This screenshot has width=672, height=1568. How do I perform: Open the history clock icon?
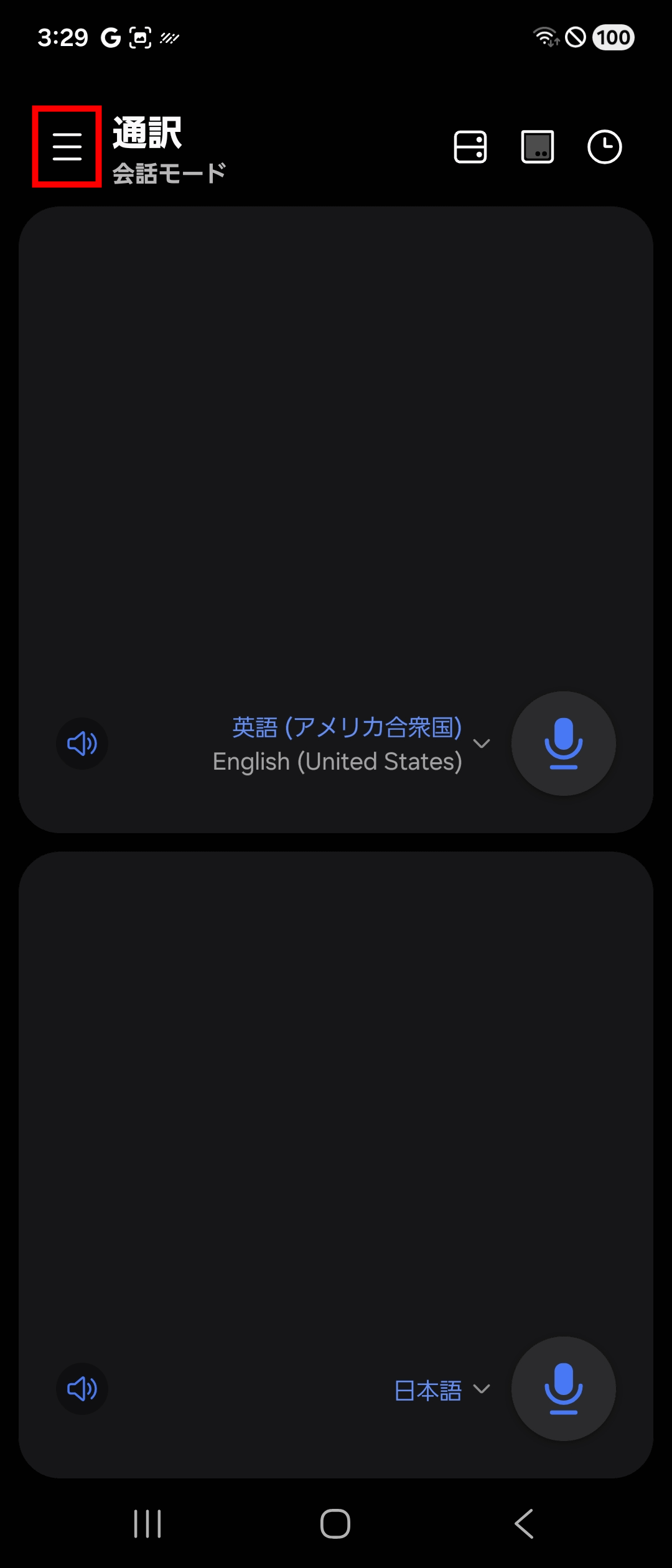point(604,147)
